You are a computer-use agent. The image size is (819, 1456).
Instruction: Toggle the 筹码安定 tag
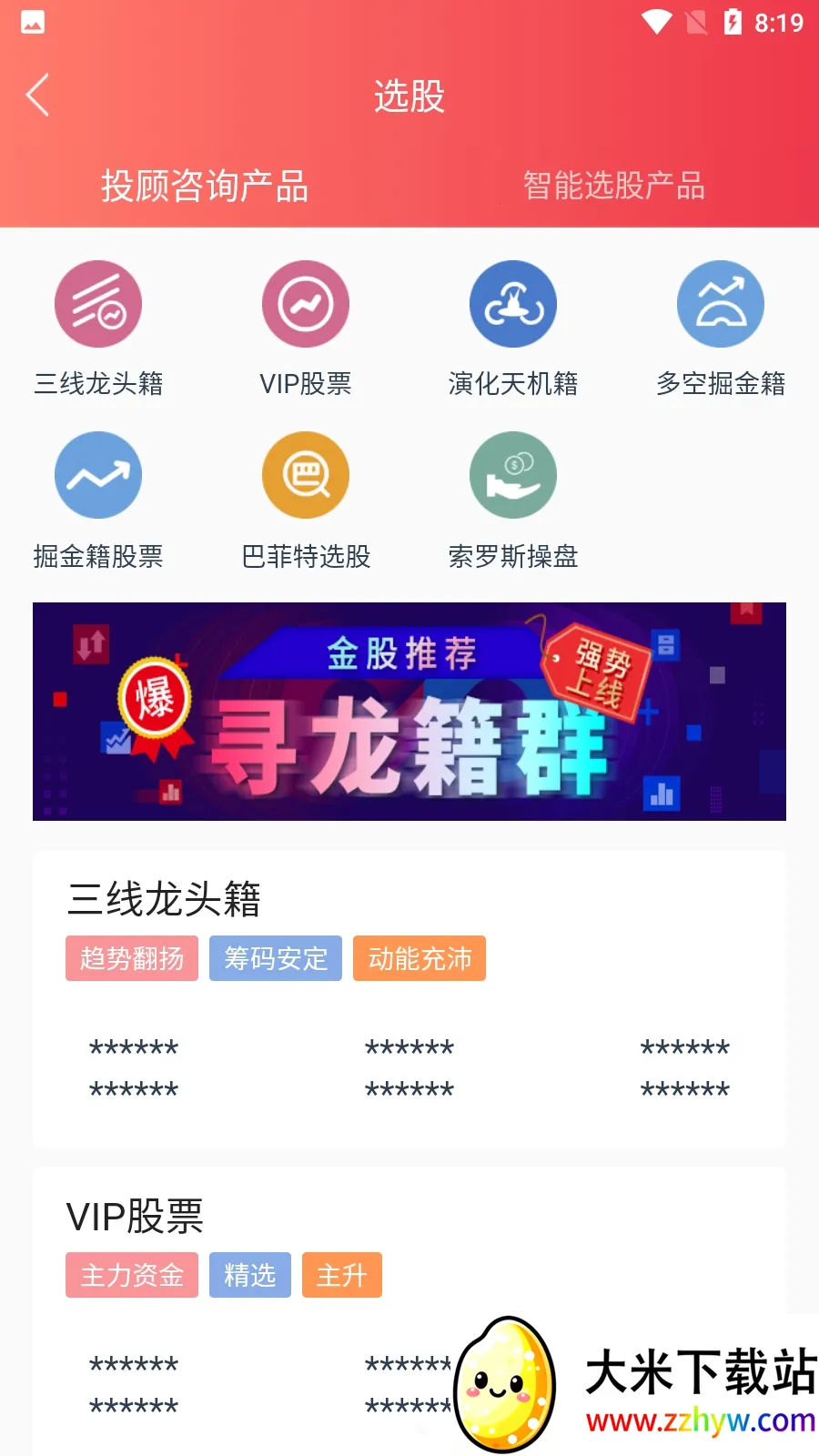(x=275, y=957)
